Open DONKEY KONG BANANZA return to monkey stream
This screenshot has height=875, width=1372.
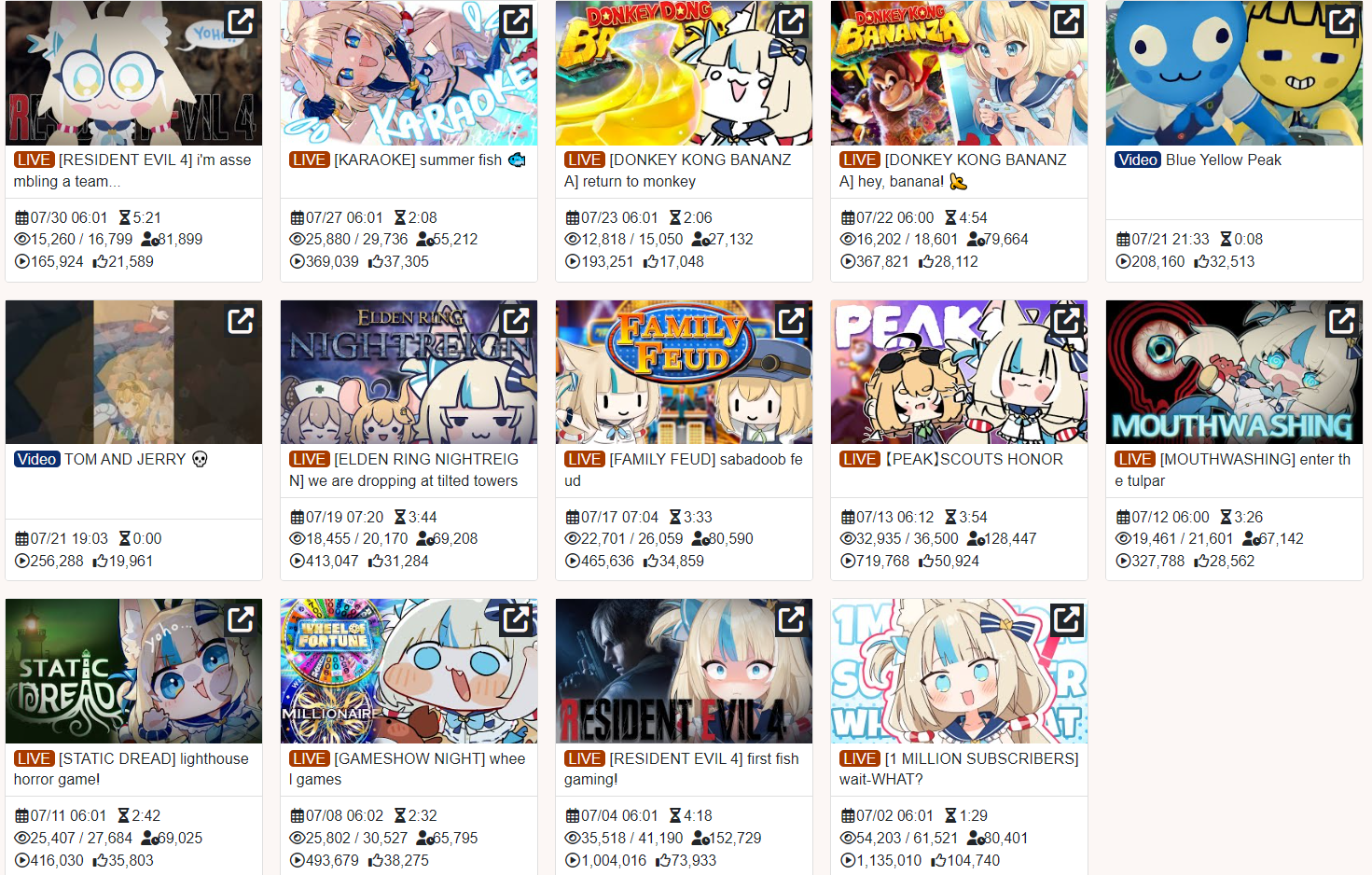click(683, 75)
